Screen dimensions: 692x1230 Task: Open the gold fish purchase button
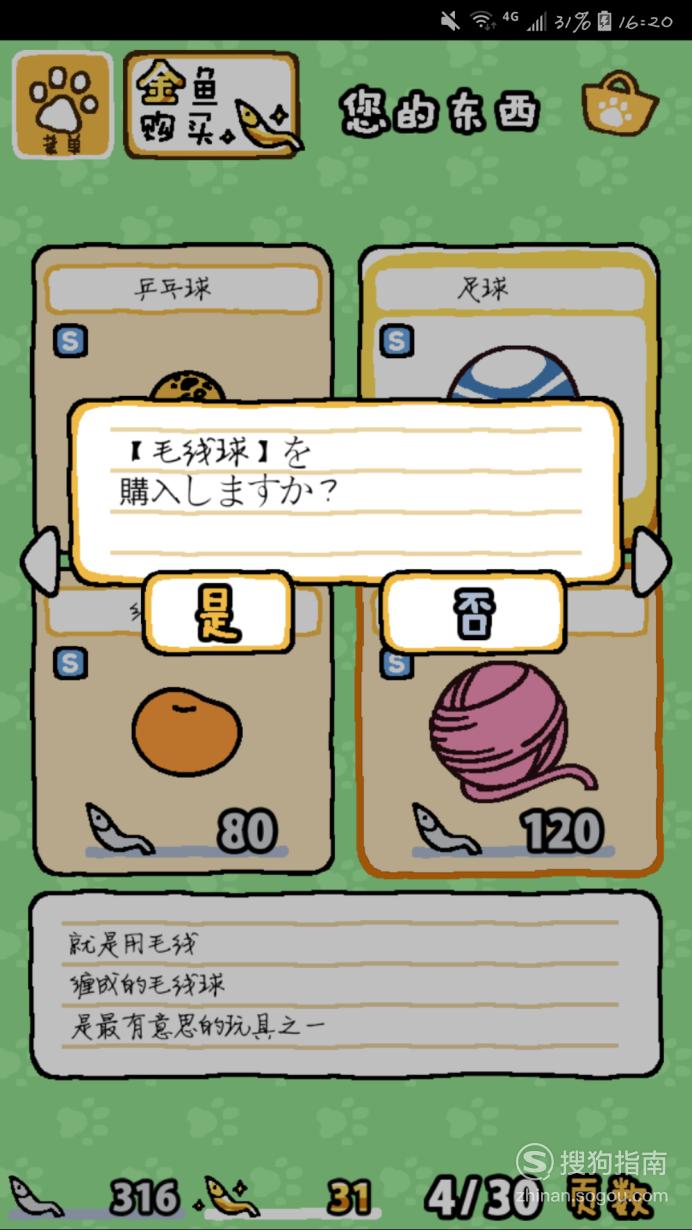[x=211, y=105]
